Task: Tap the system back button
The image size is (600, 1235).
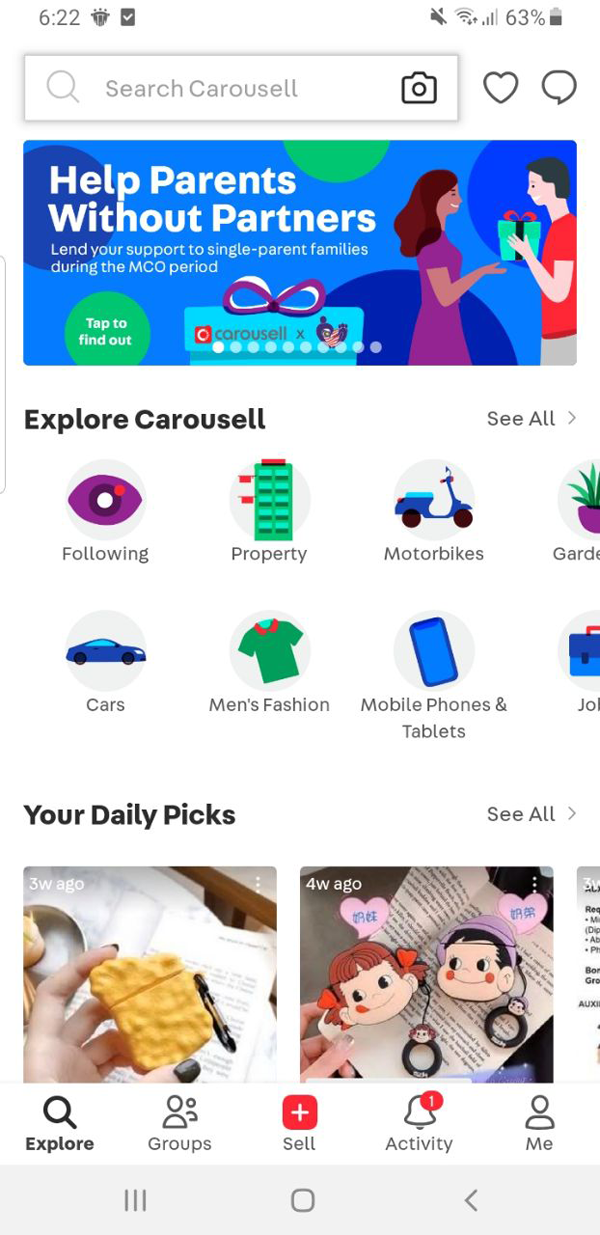Action: [471, 1200]
